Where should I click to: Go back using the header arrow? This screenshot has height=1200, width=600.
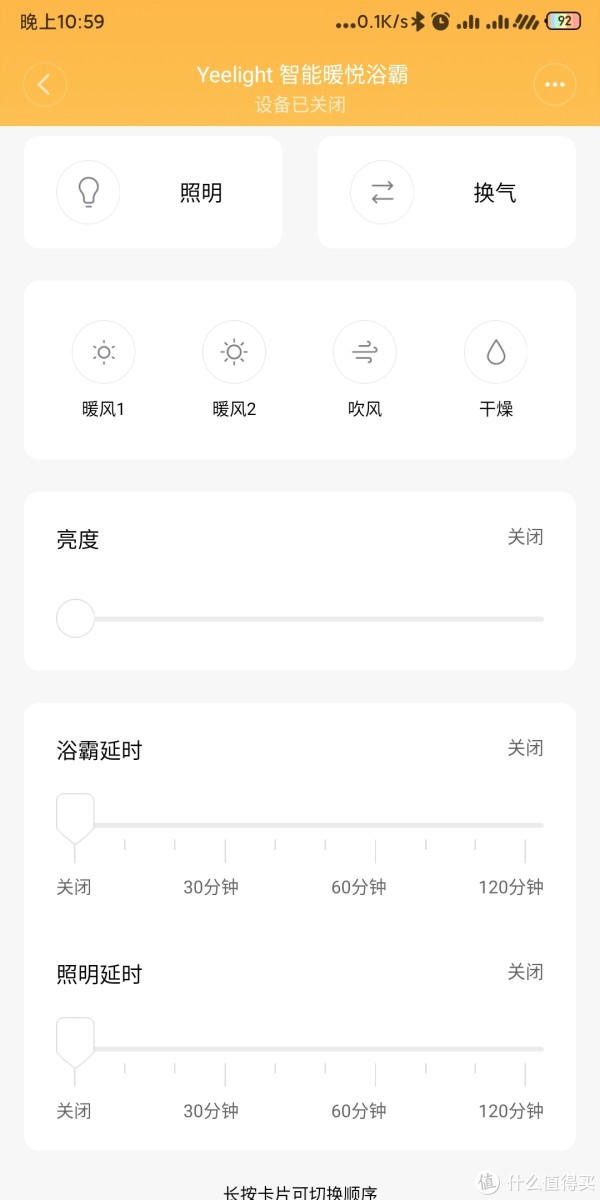pos(44,85)
